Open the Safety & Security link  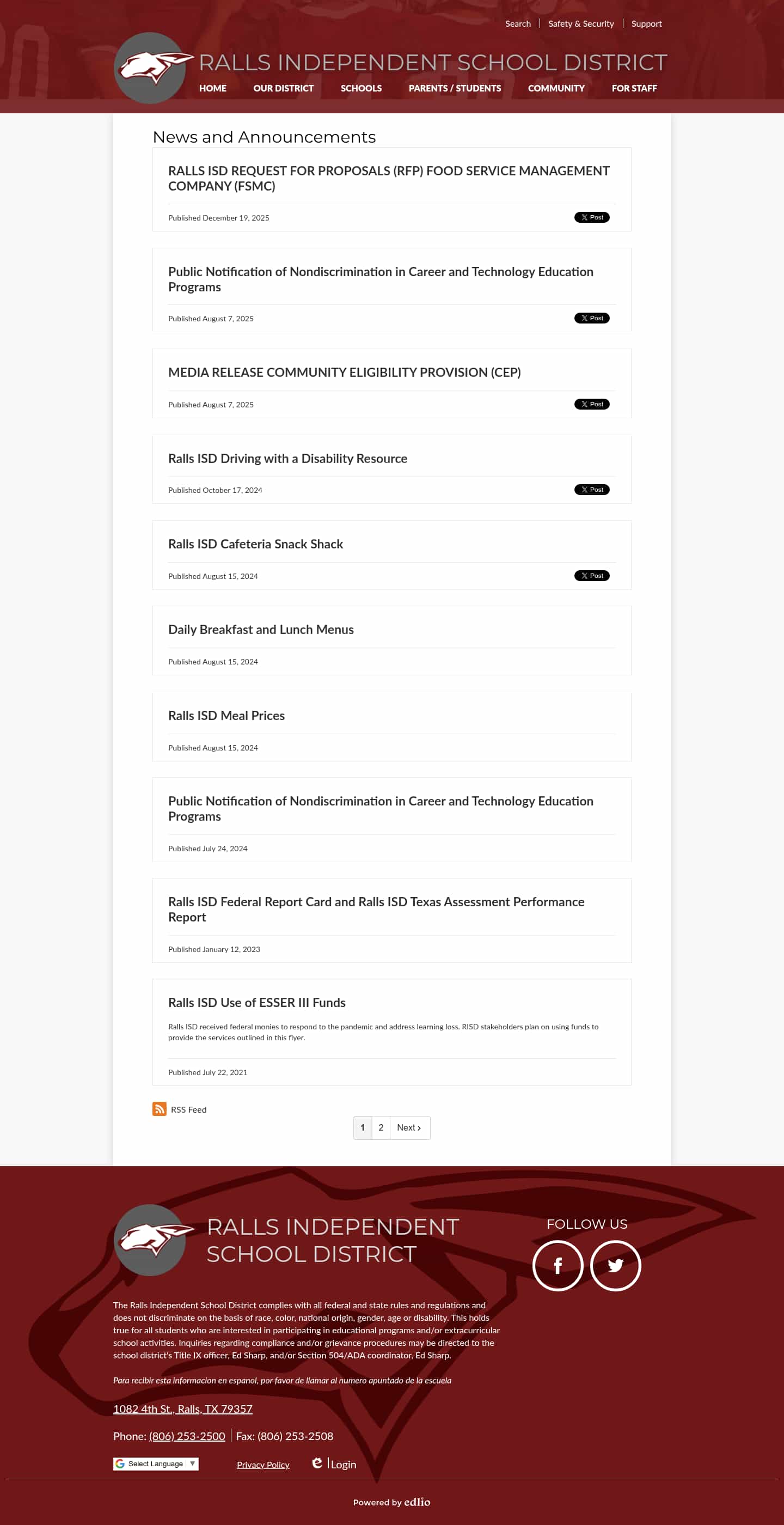pos(580,23)
